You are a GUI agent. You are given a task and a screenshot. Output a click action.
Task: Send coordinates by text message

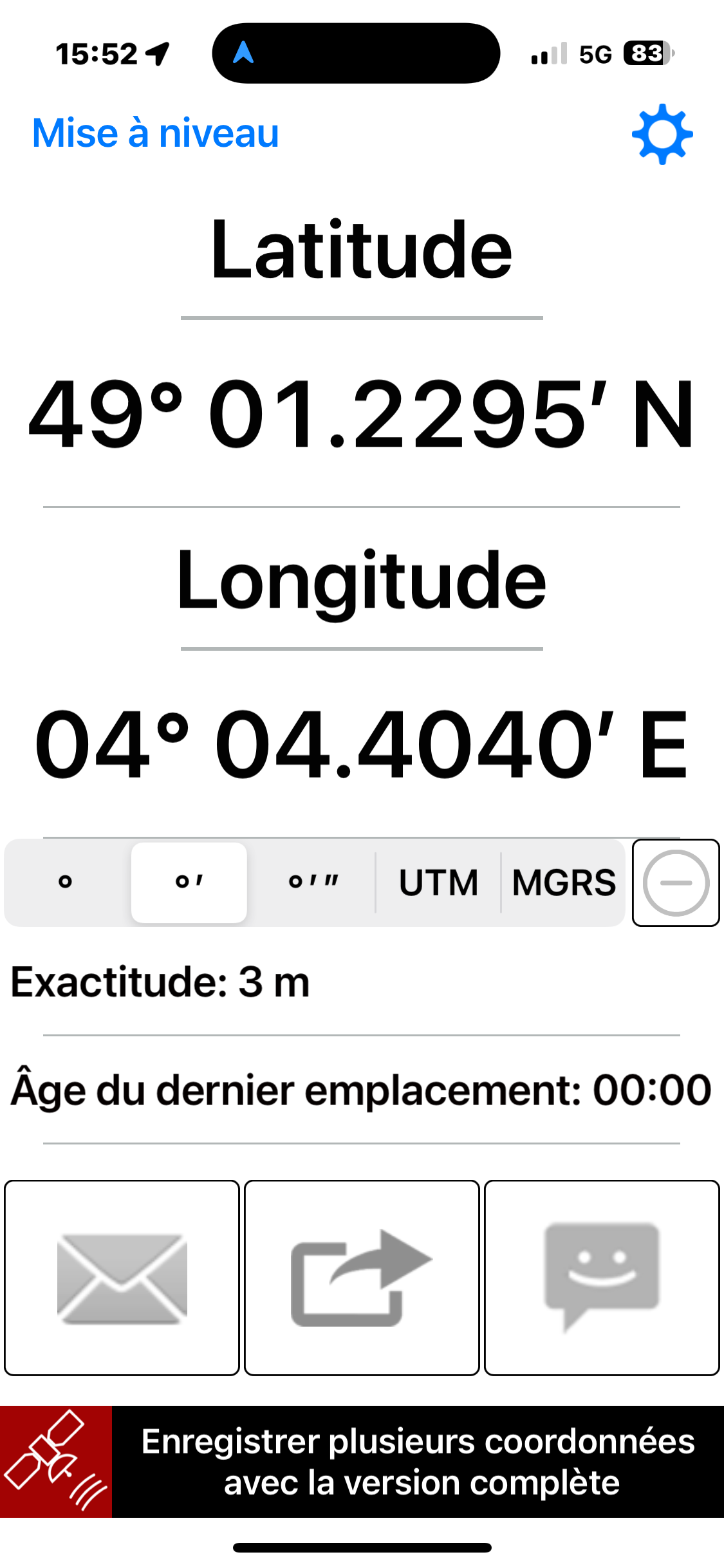tap(602, 1278)
